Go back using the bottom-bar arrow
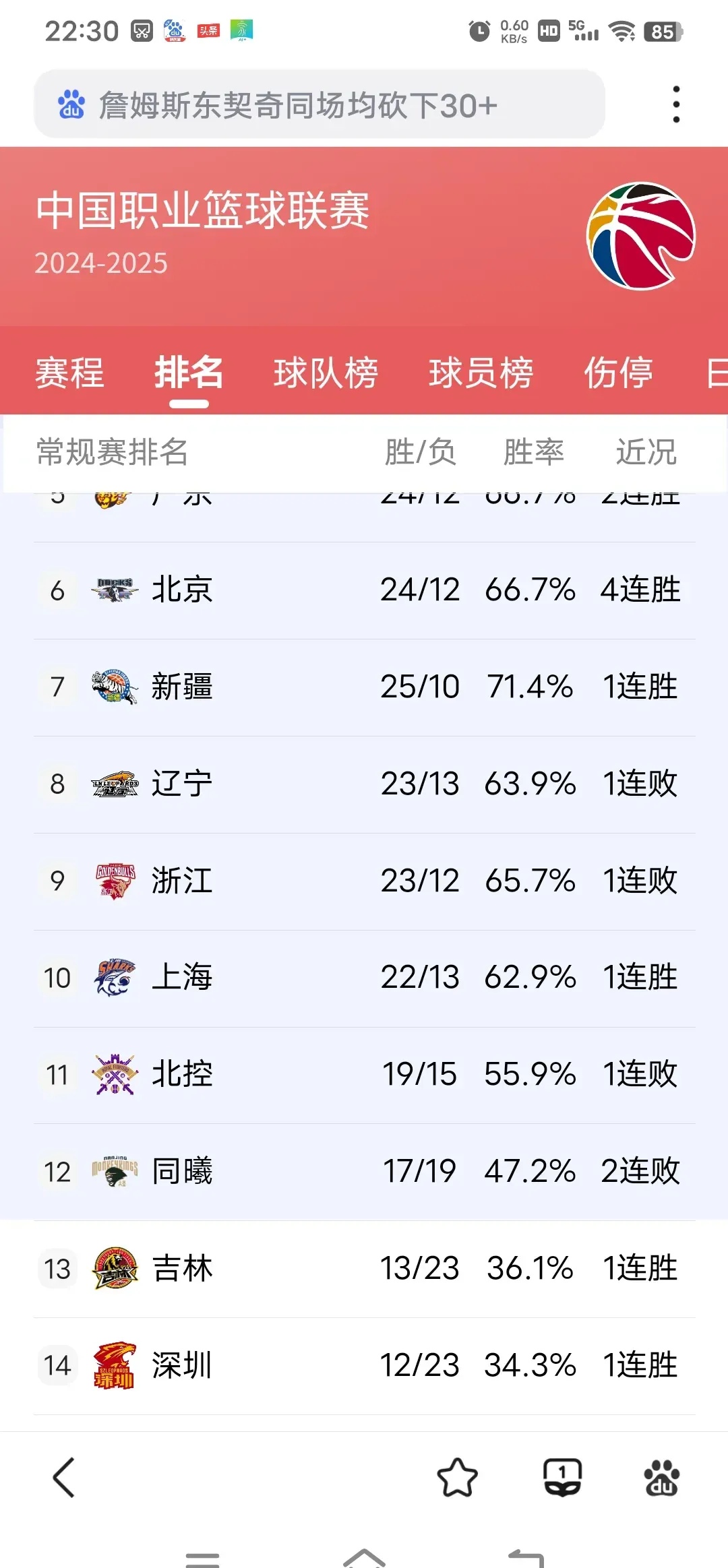Viewport: 728px width, 1568px height. (64, 1478)
